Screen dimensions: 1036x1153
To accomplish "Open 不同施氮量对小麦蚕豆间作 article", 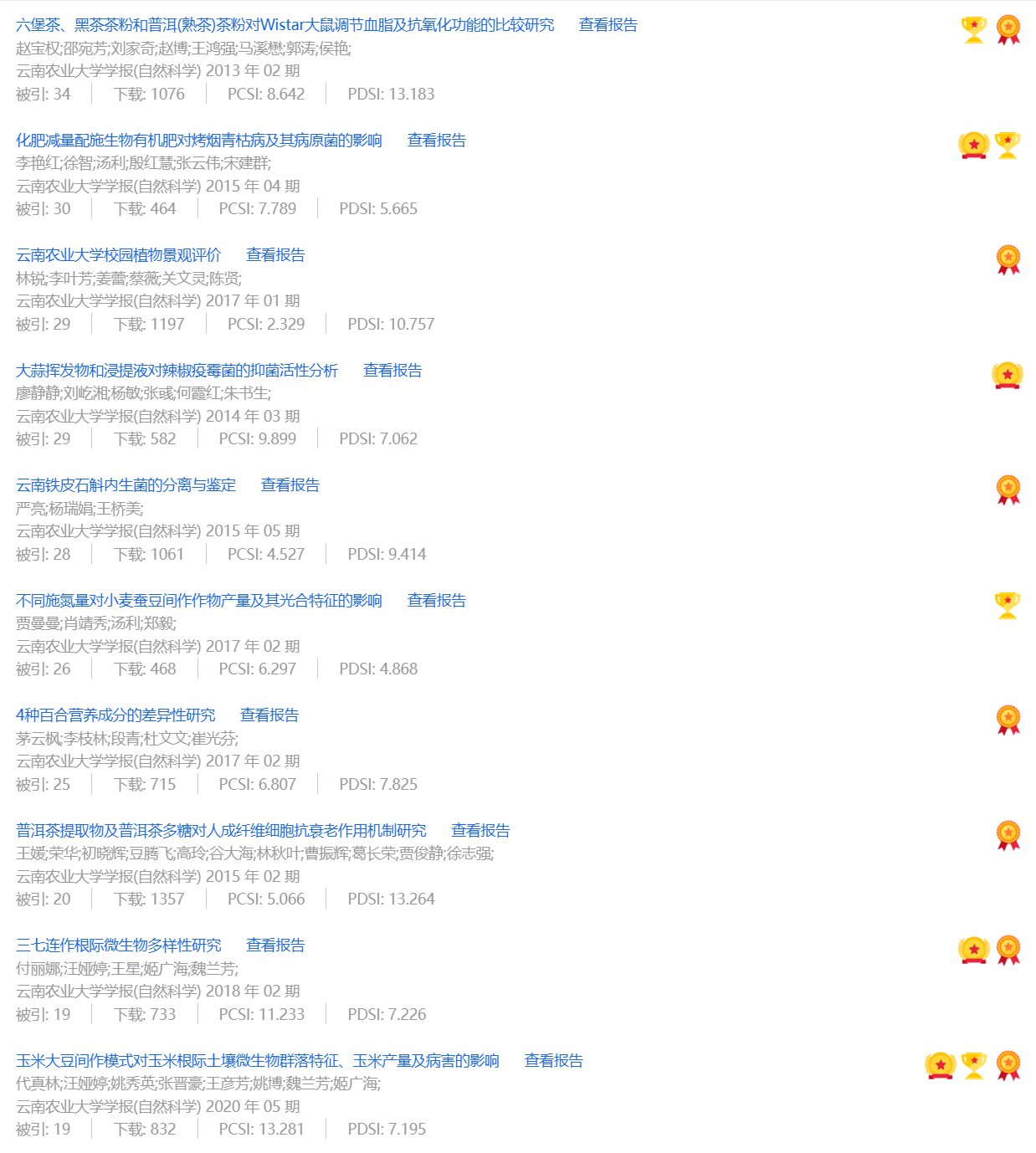I will (x=199, y=601).
